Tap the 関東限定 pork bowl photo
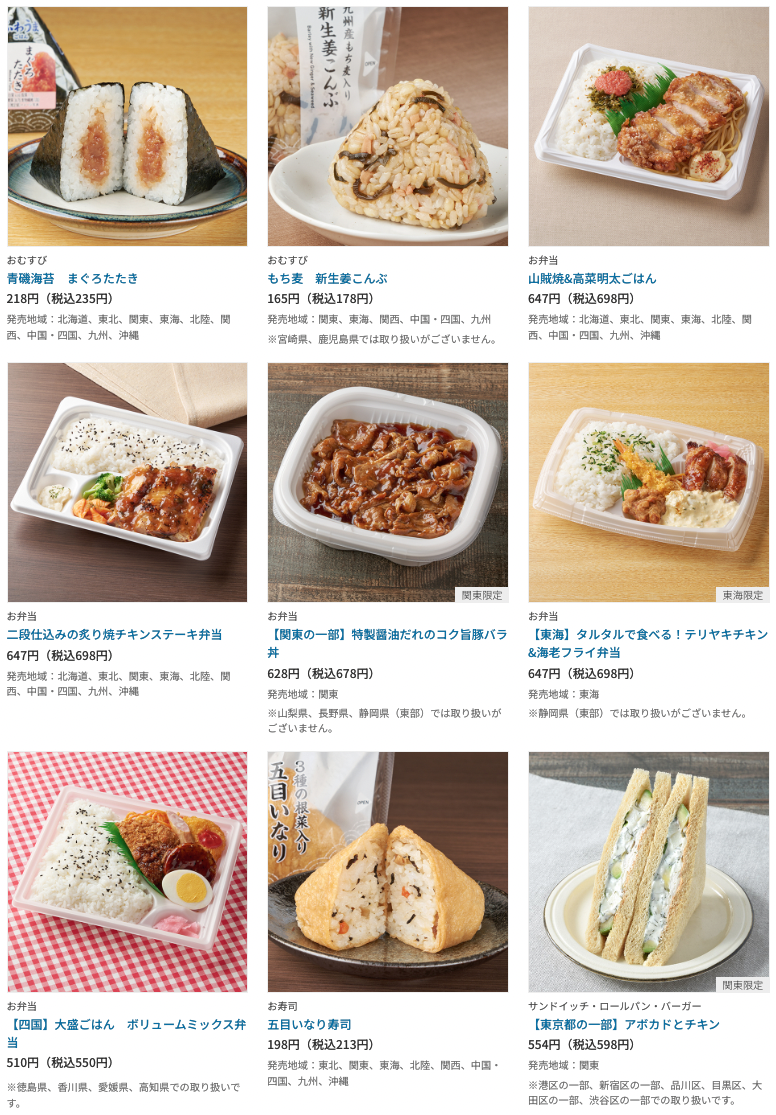Viewport: 776px width, 1115px height. pyautogui.click(x=387, y=482)
